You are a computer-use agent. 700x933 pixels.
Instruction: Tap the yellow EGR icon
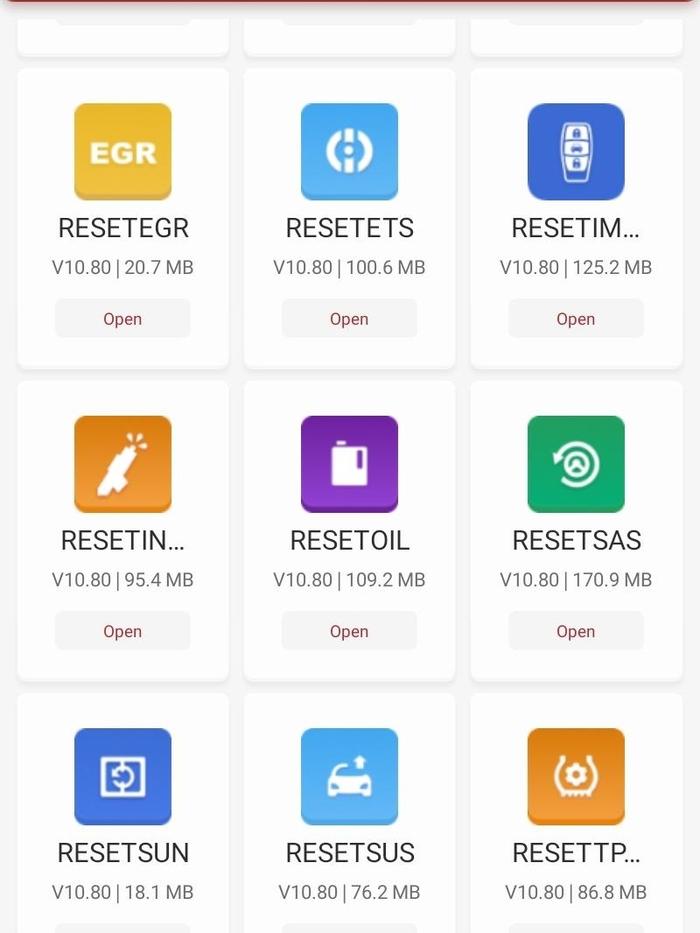click(123, 152)
